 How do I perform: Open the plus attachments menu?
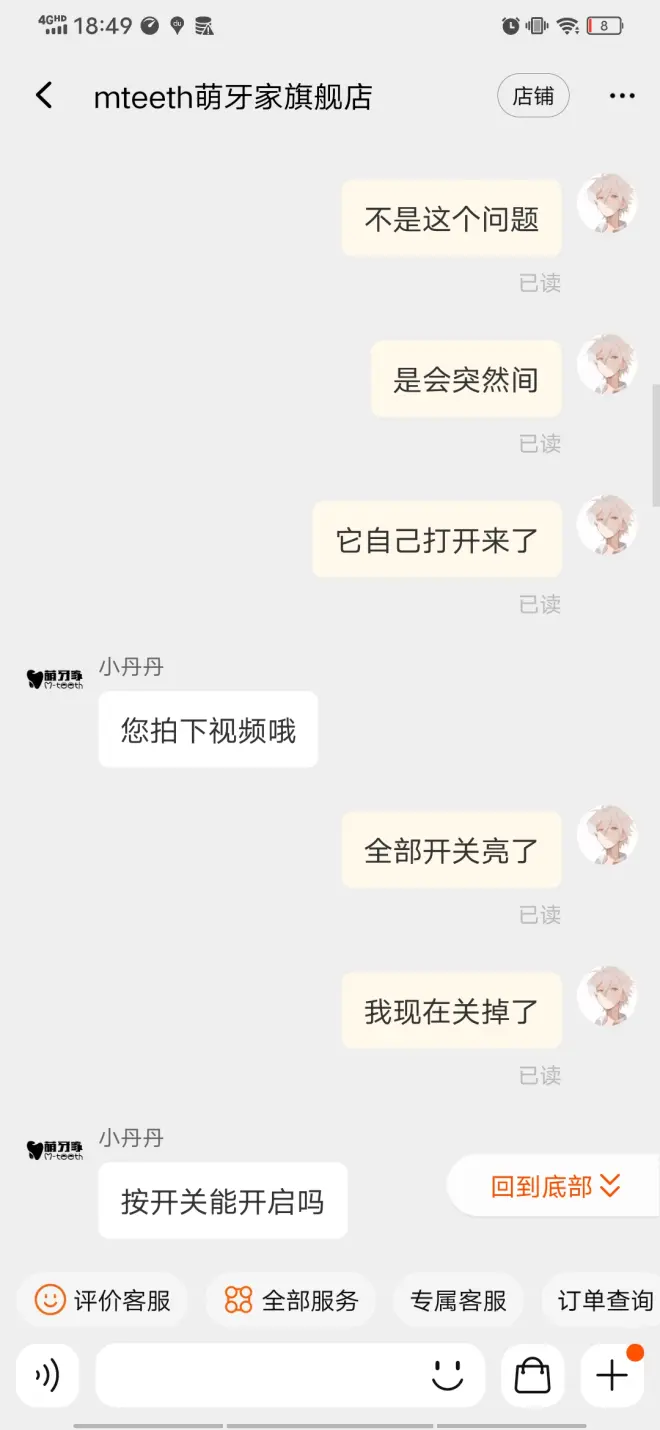tap(612, 1376)
